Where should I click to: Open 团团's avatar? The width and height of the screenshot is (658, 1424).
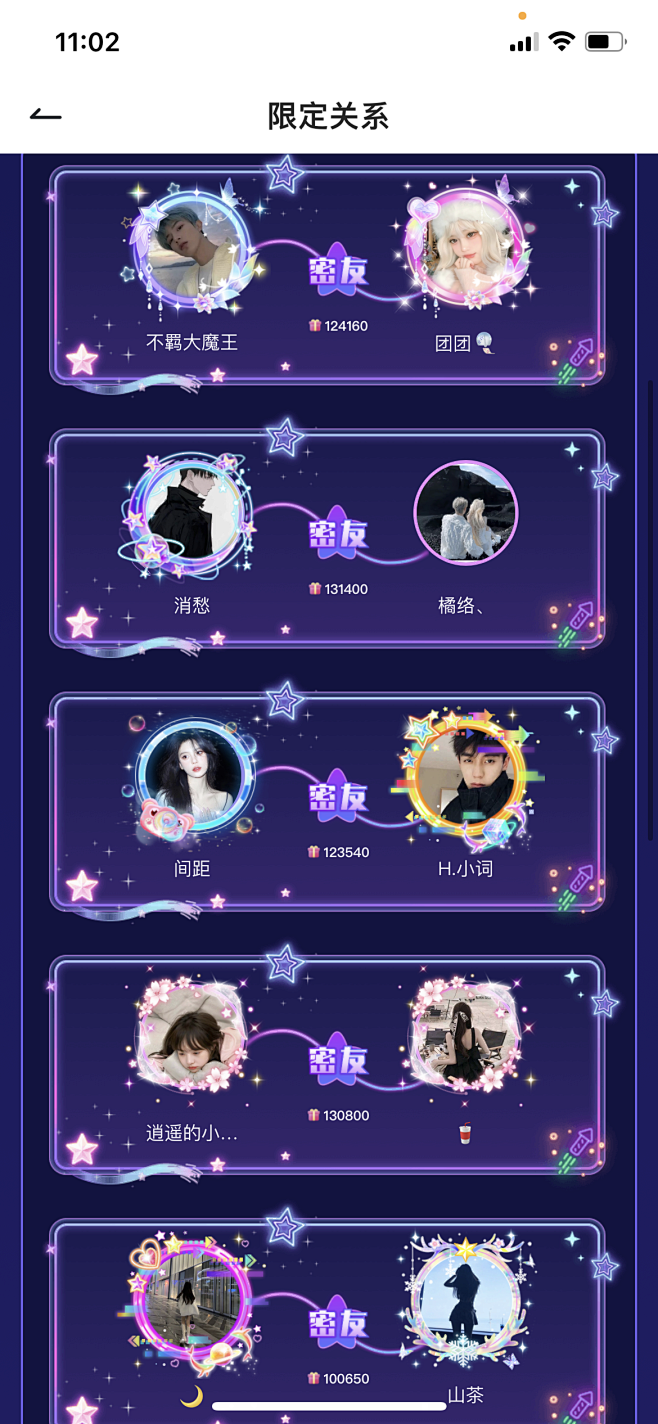pyautogui.click(x=465, y=246)
